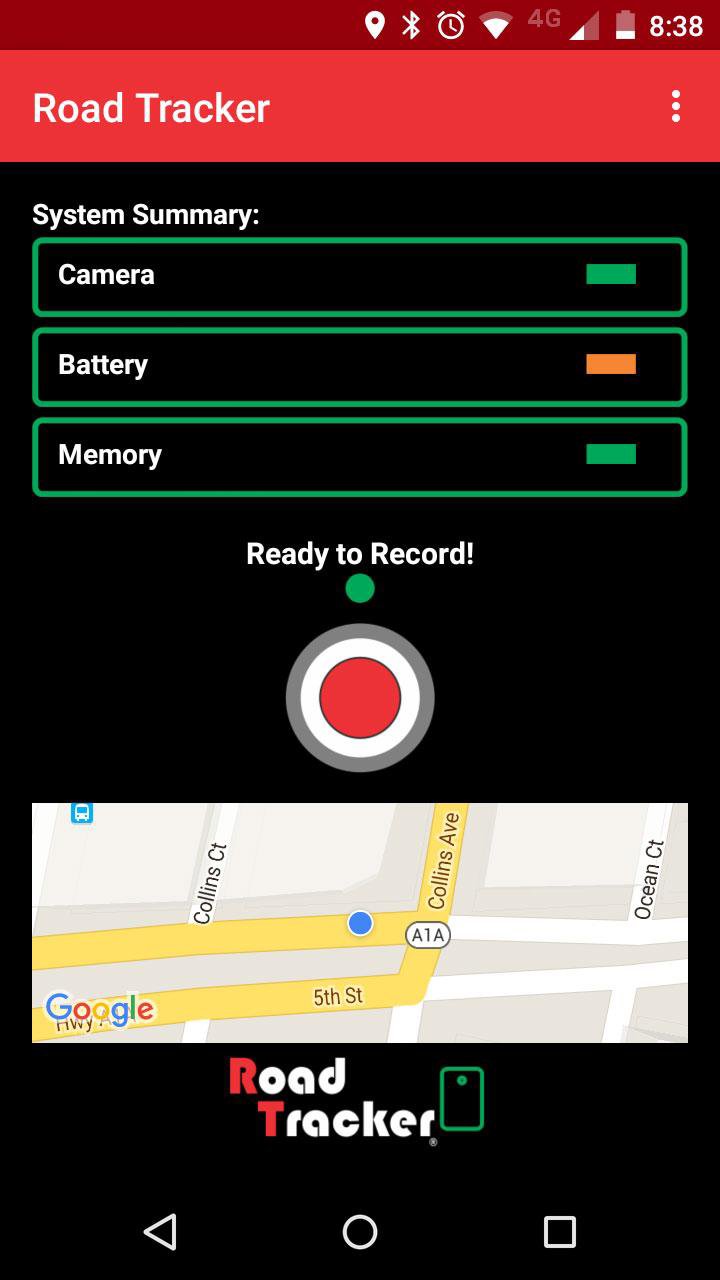Click the transit station icon on the map
720x1280 pixels.
pos(80,813)
